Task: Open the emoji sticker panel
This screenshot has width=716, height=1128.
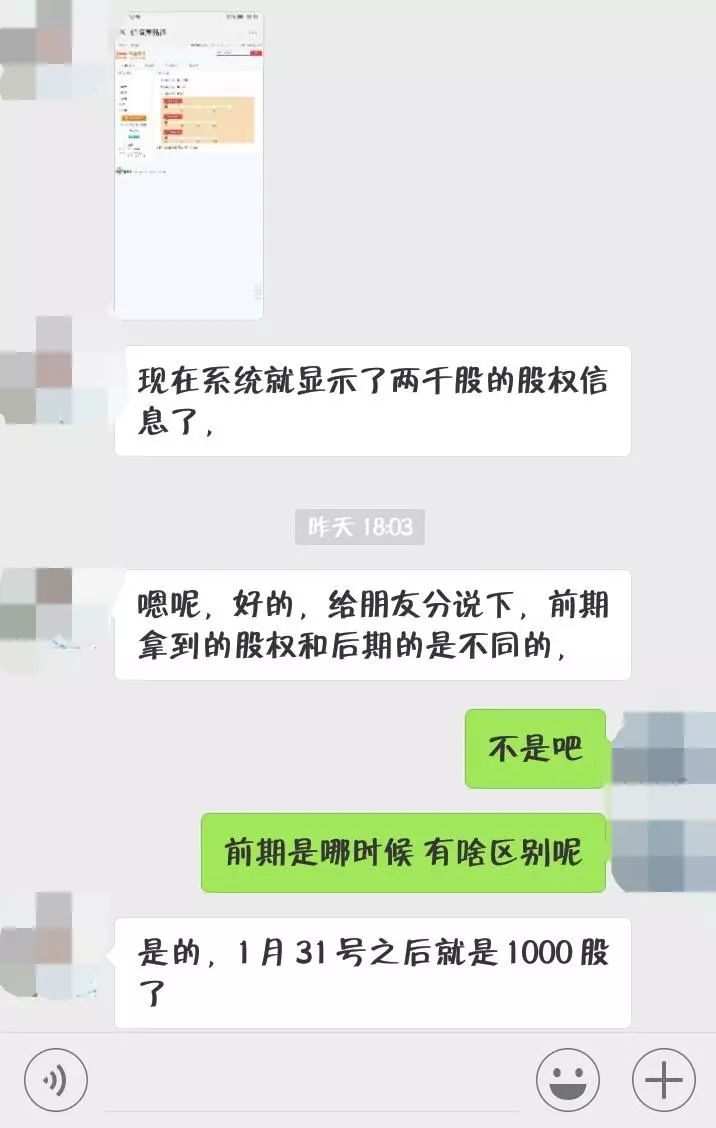Action: pos(568,1080)
